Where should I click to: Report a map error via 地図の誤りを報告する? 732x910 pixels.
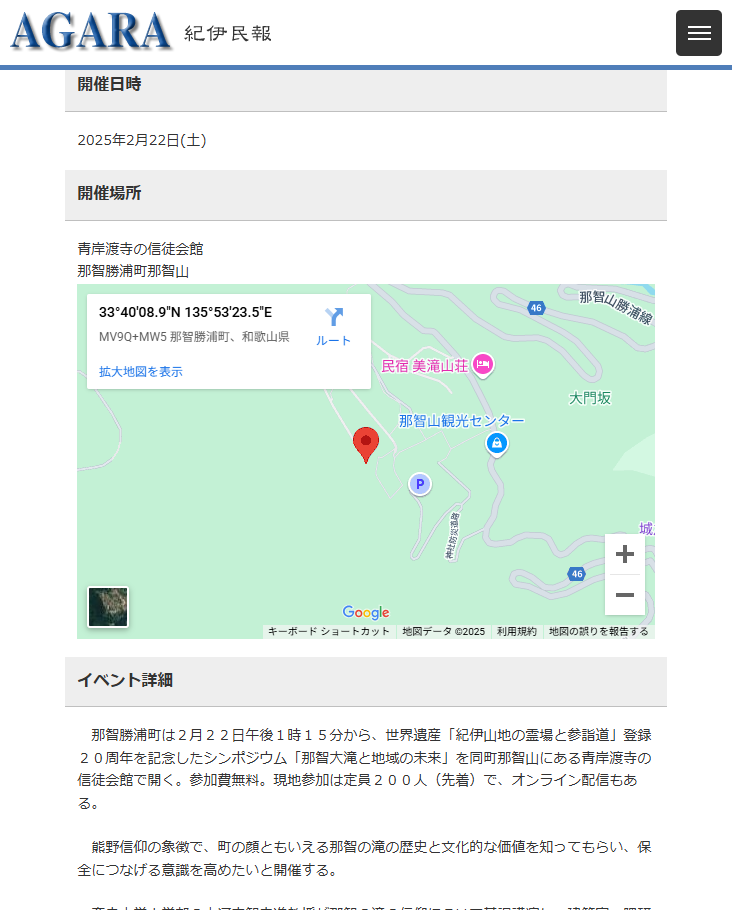(x=598, y=632)
